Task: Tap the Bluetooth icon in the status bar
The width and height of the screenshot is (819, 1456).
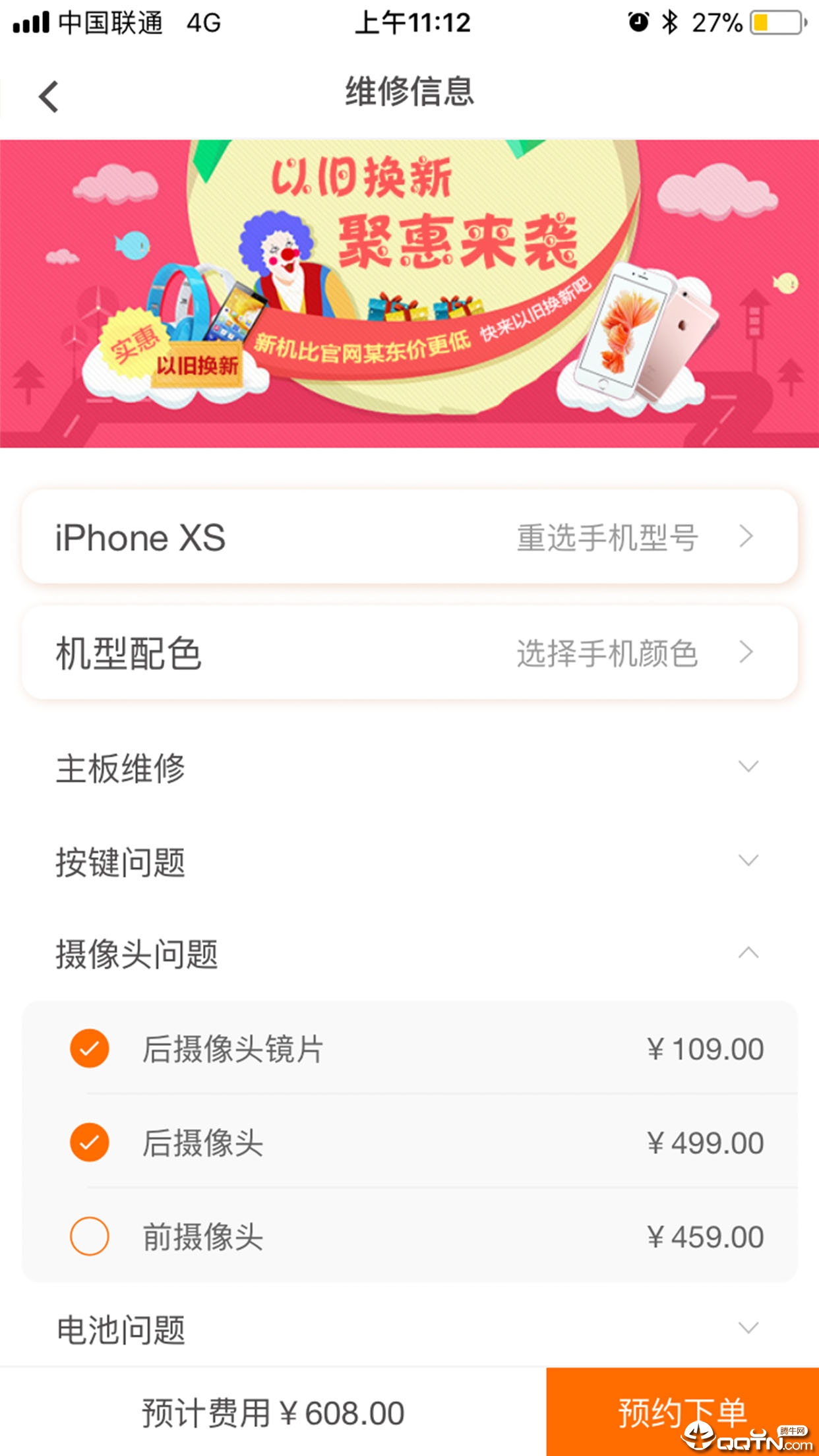Action: (668, 22)
